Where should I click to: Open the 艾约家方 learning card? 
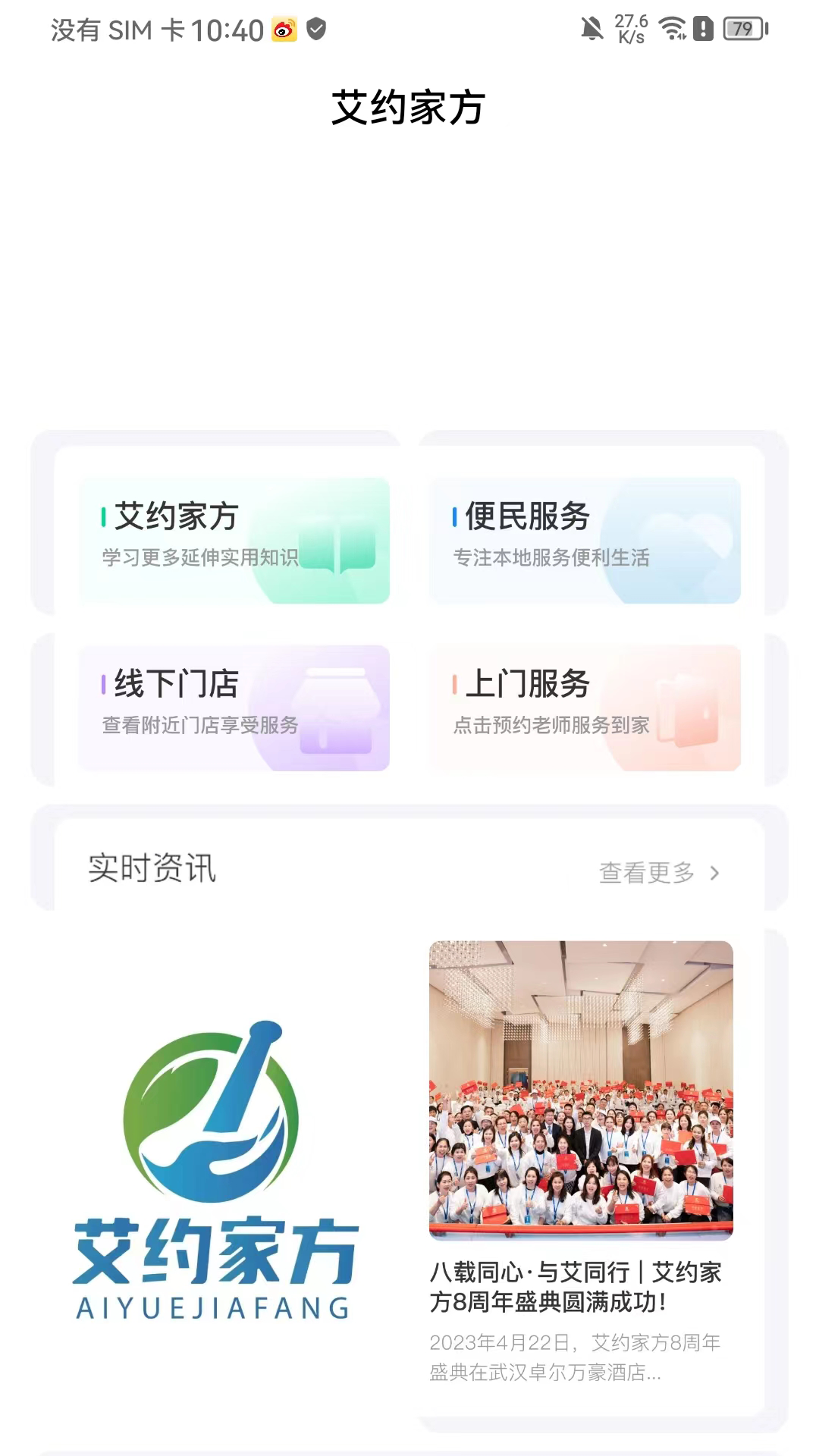(234, 540)
